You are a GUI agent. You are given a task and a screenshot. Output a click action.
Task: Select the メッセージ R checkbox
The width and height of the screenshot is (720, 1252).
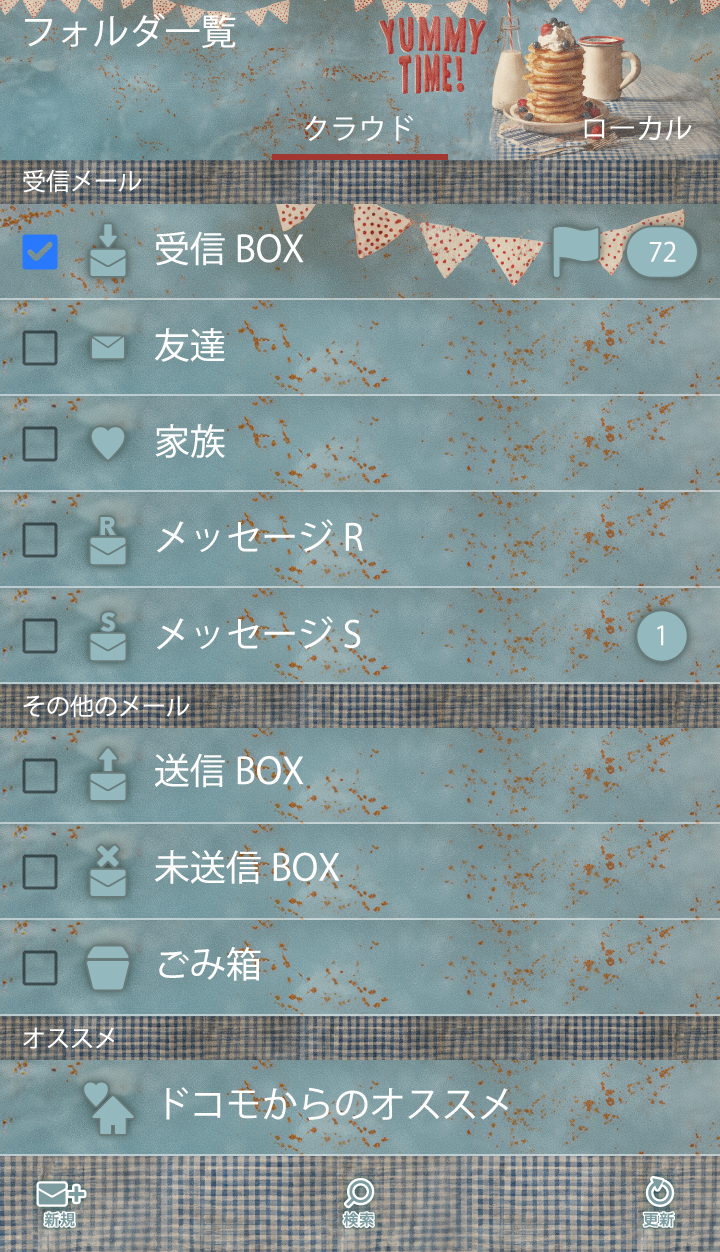(x=40, y=540)
